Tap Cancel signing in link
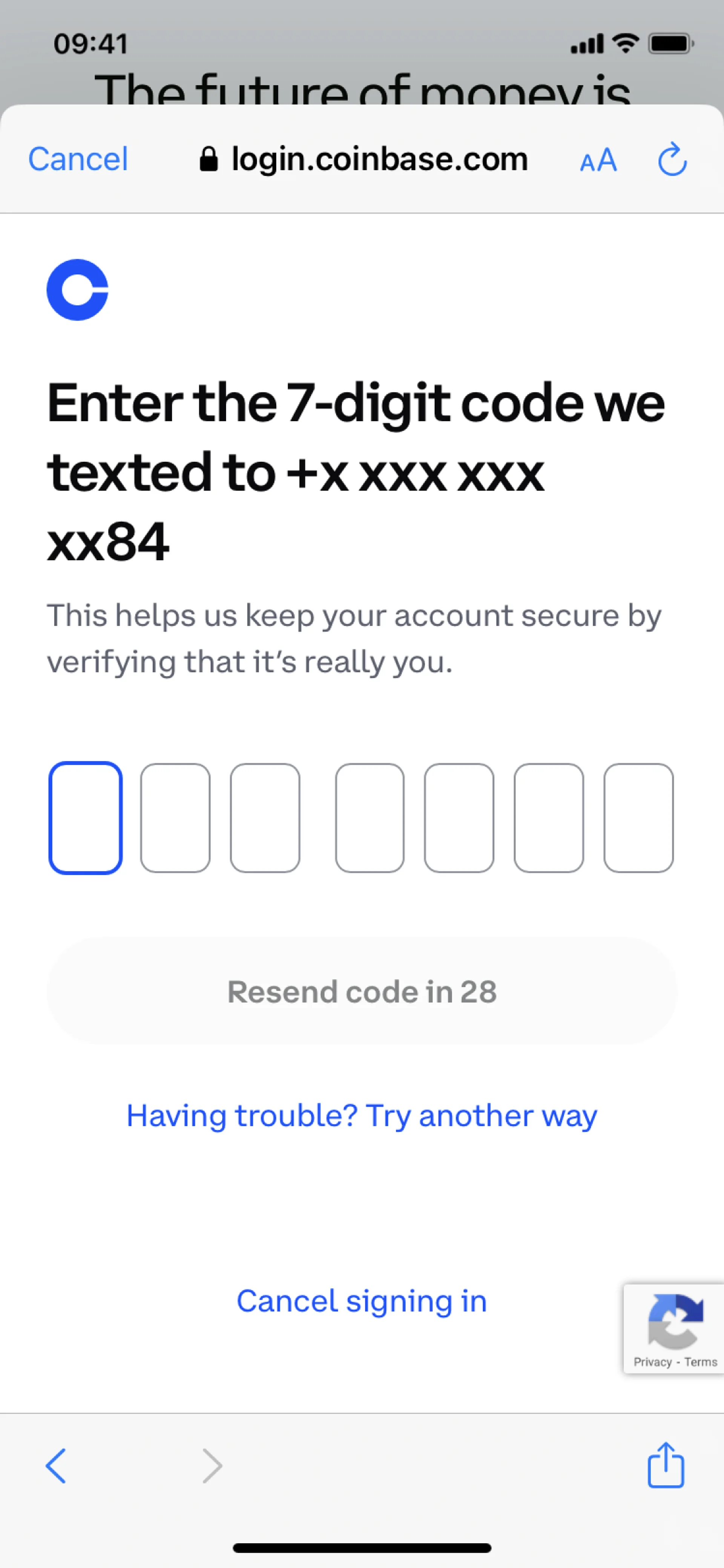 click(362, 1301)
